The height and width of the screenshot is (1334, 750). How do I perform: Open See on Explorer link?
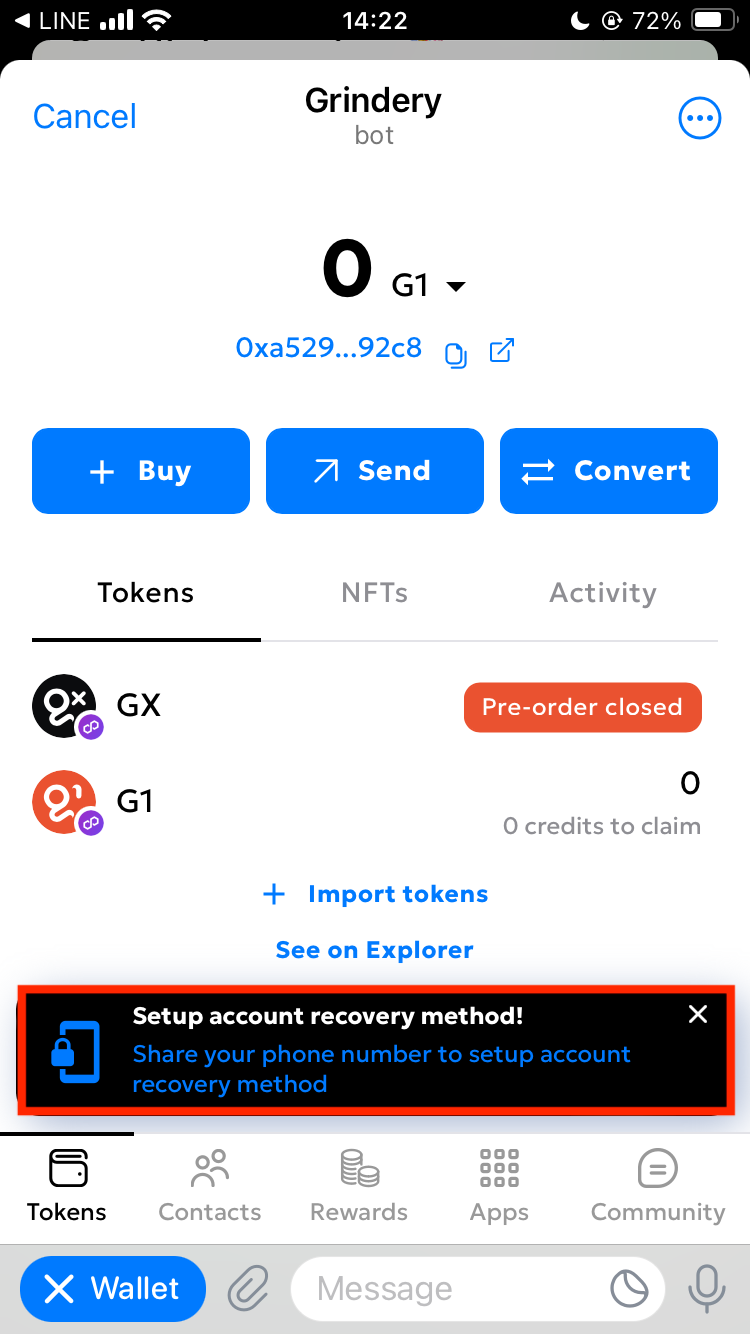375,950
